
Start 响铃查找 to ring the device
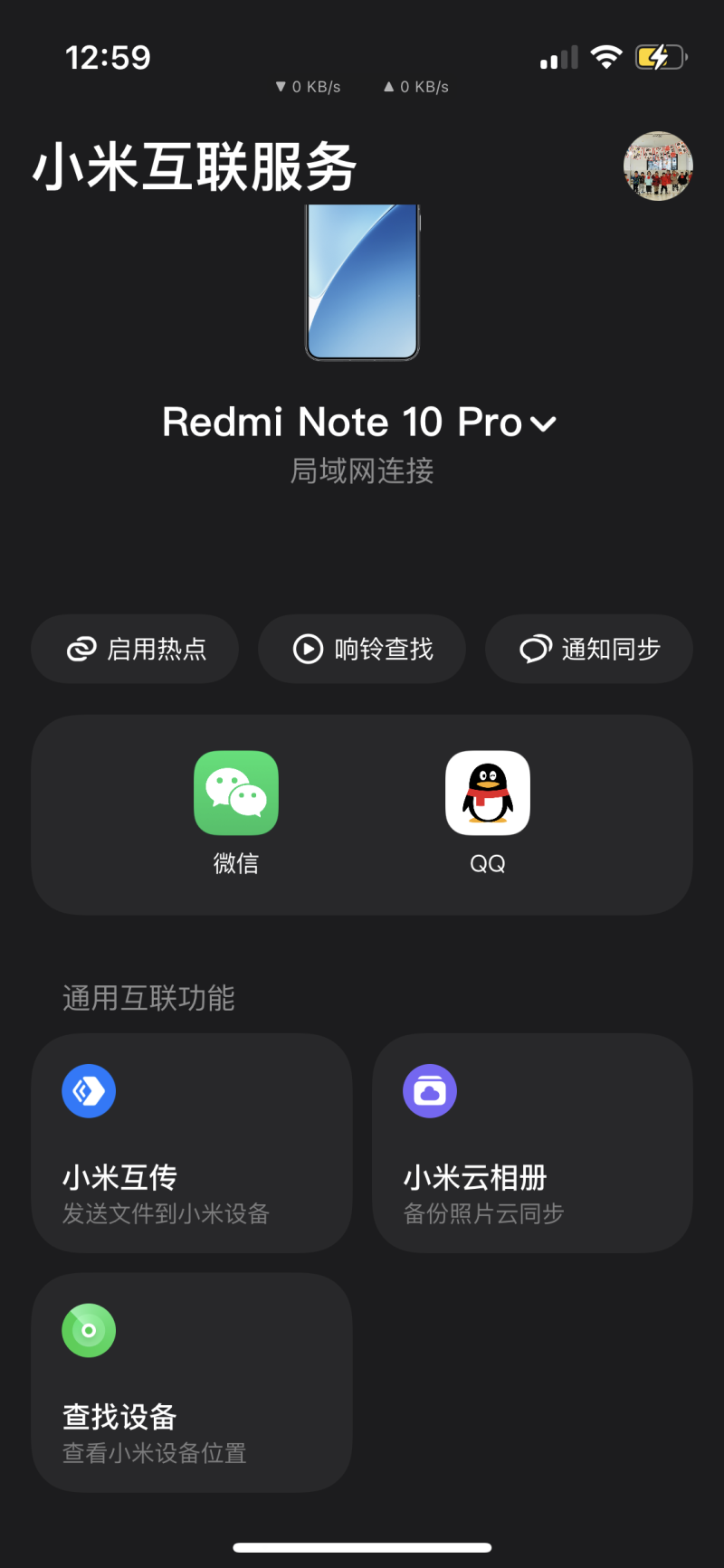[x=362, y=649]
